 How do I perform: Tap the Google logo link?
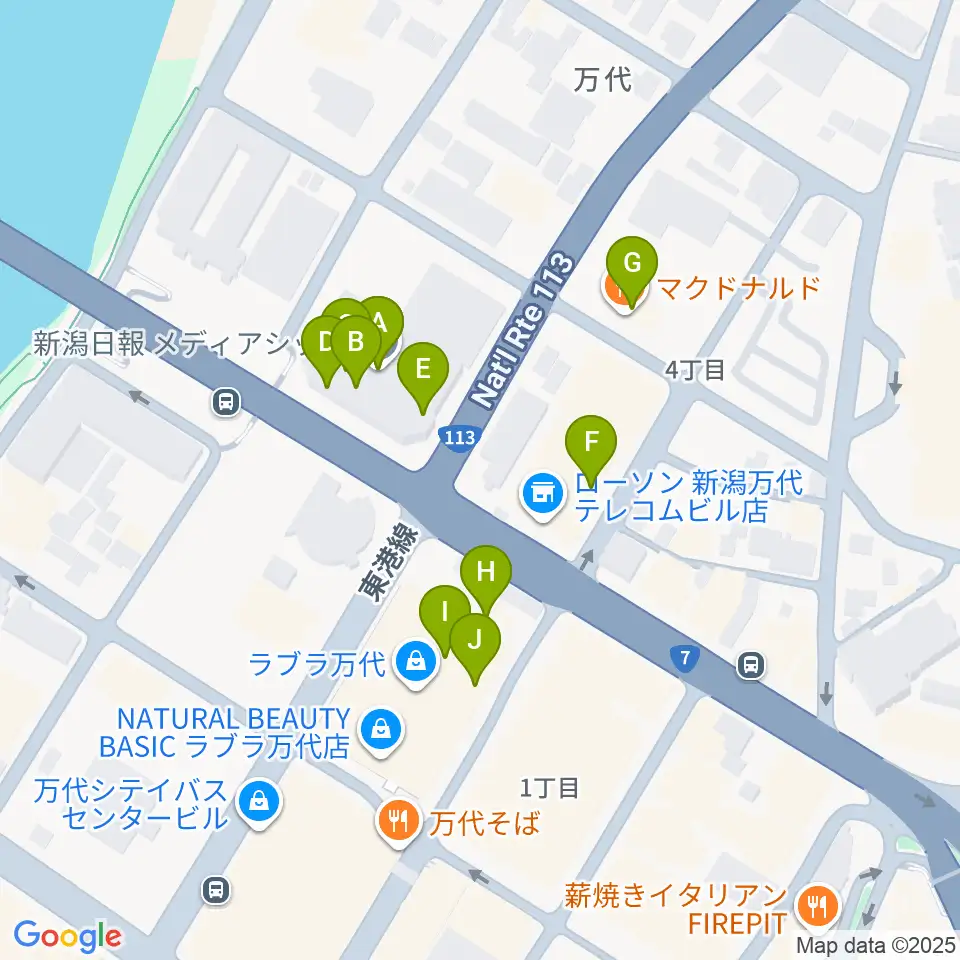tap(67, 936)
